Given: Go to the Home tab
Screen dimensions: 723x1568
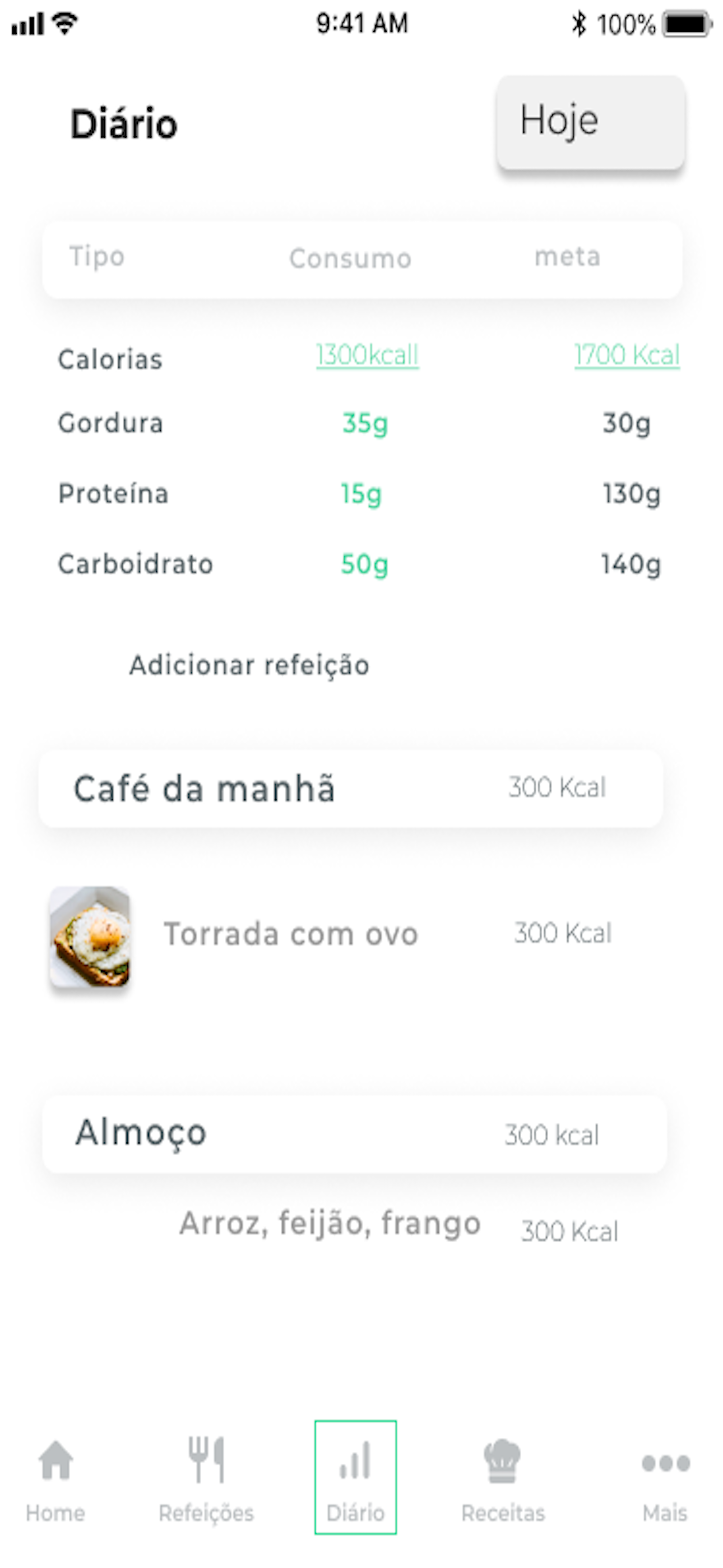Looking at the screenshot, I should 55,1479.
